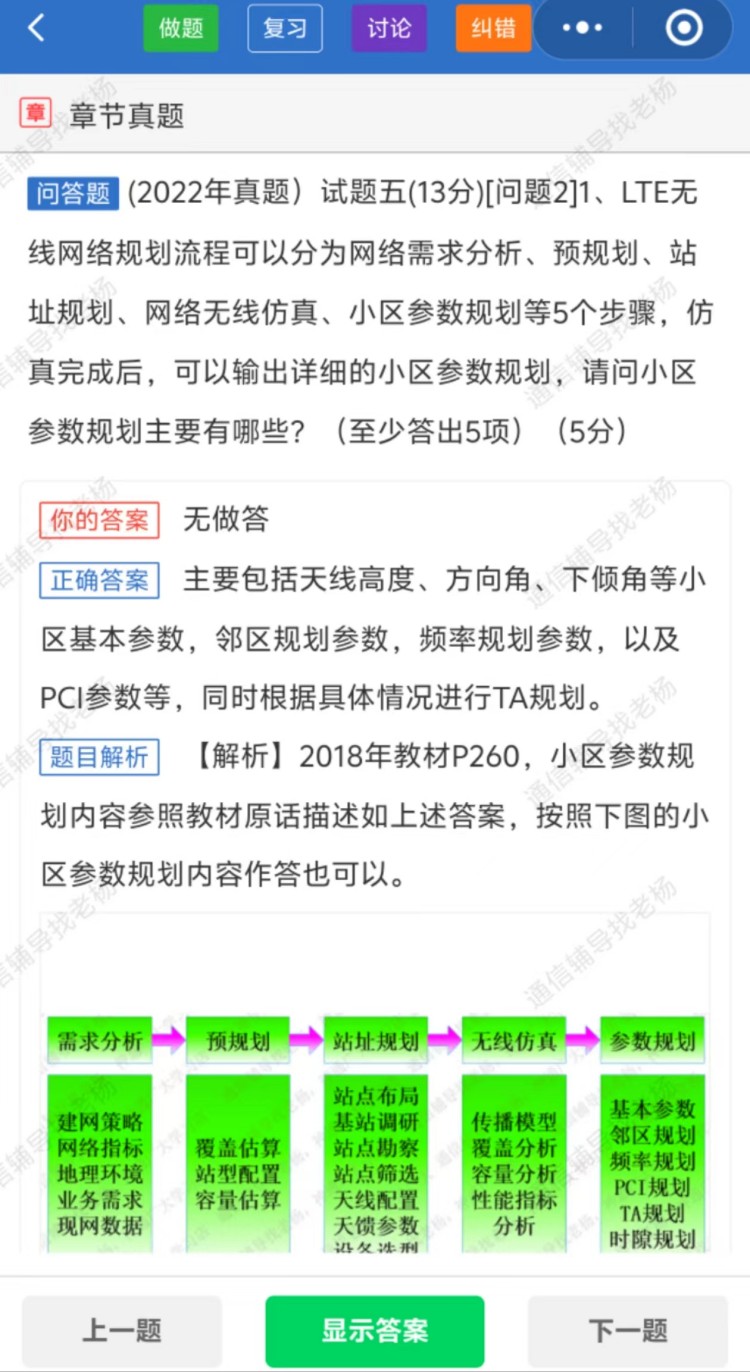Enlarge the network planning flowchart image
This screenshot has width=750, height=1372.
point(375,1100)
